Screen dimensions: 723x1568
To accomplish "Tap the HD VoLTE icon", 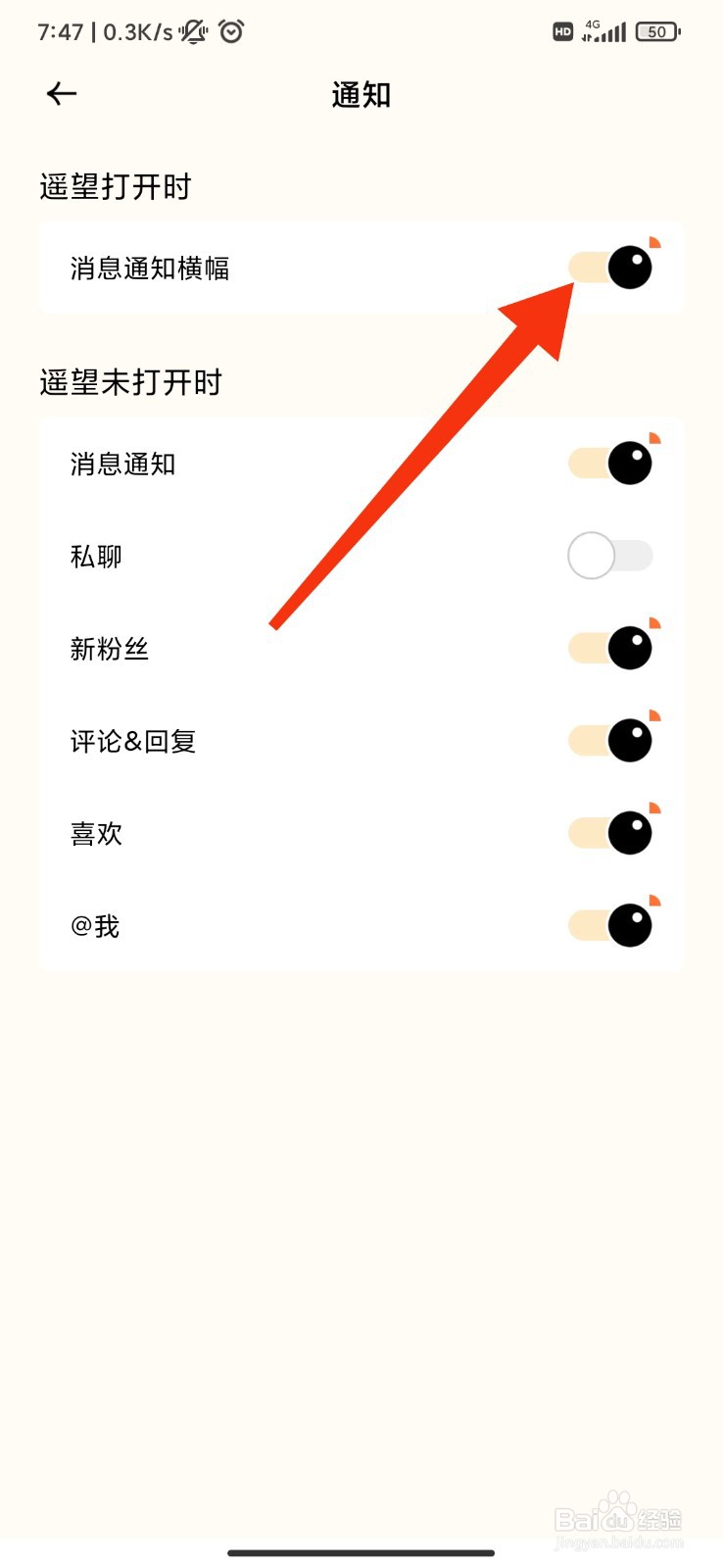I will click(x=561, y=31).
